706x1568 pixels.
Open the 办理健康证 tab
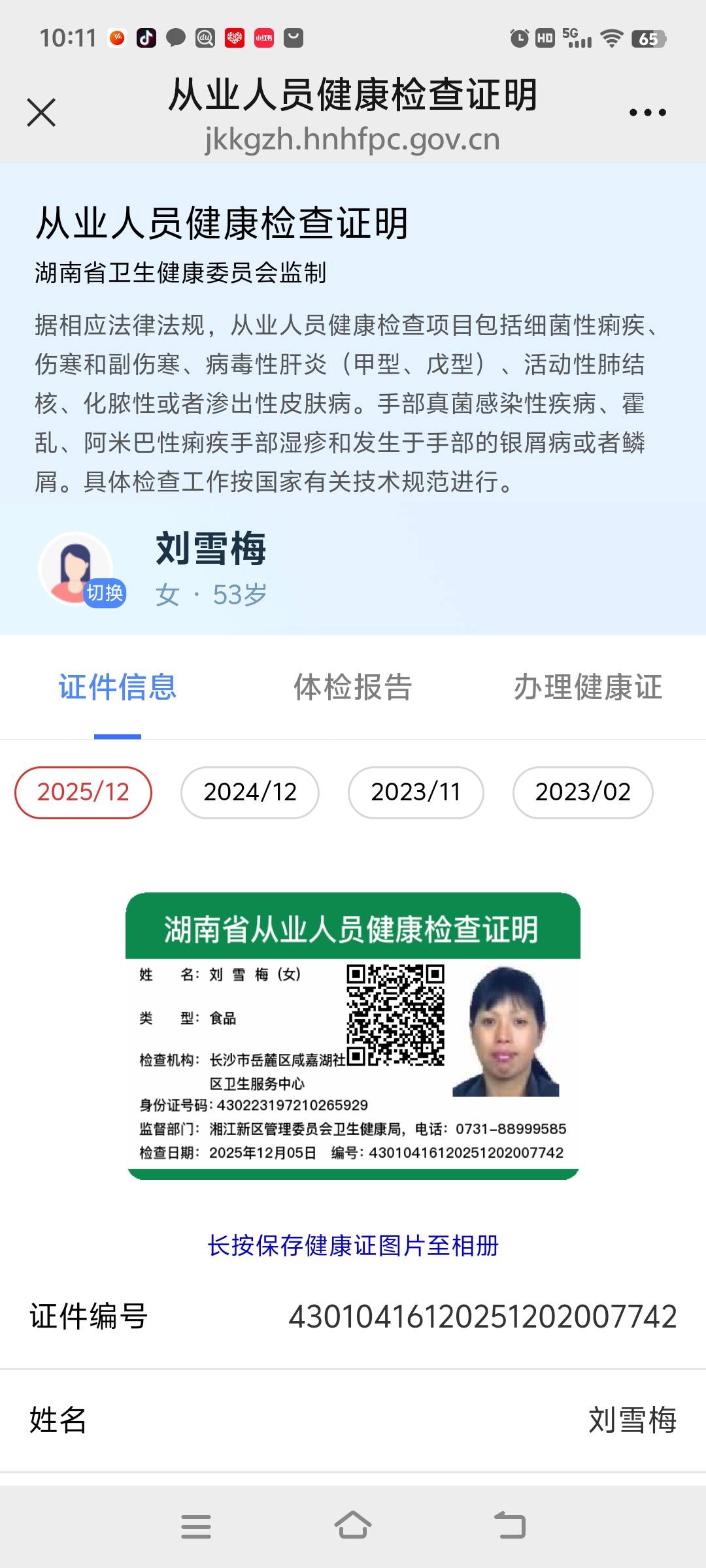tap(588, 687)
